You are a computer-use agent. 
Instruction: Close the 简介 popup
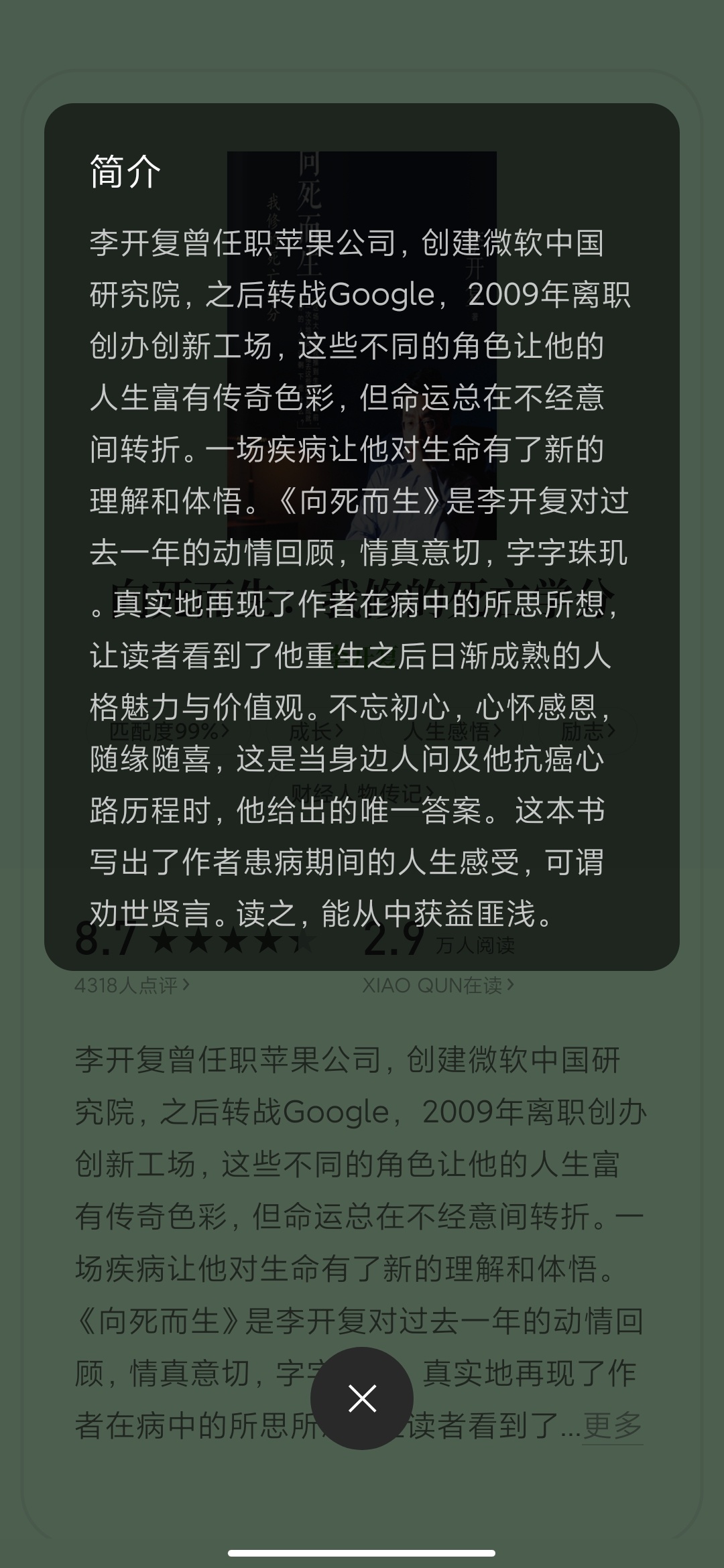pyautogui.click(x=362, y=1398)
